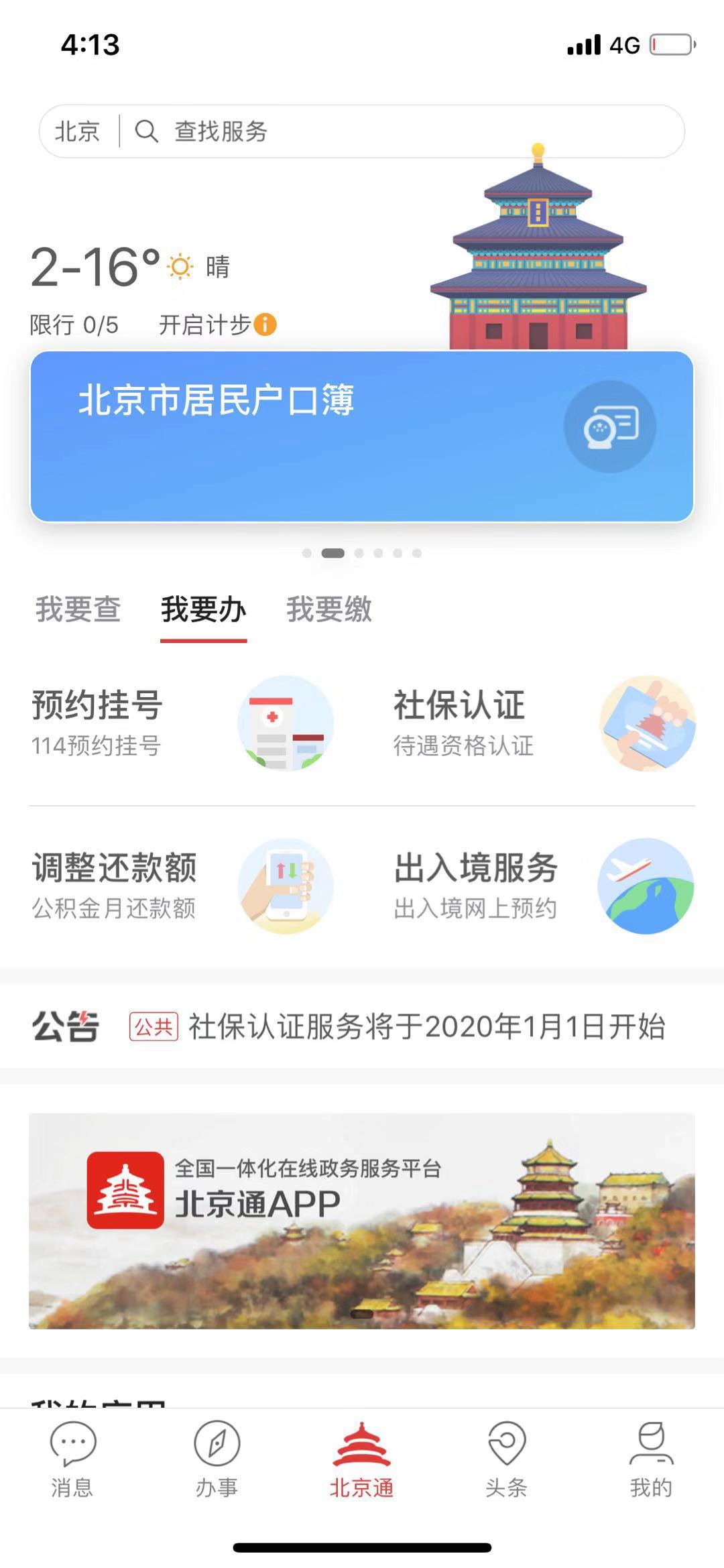The width and height of the screenshot is (724, 1568).
Task: Open 社保认证 qualification verification
Action: [544, 723]
